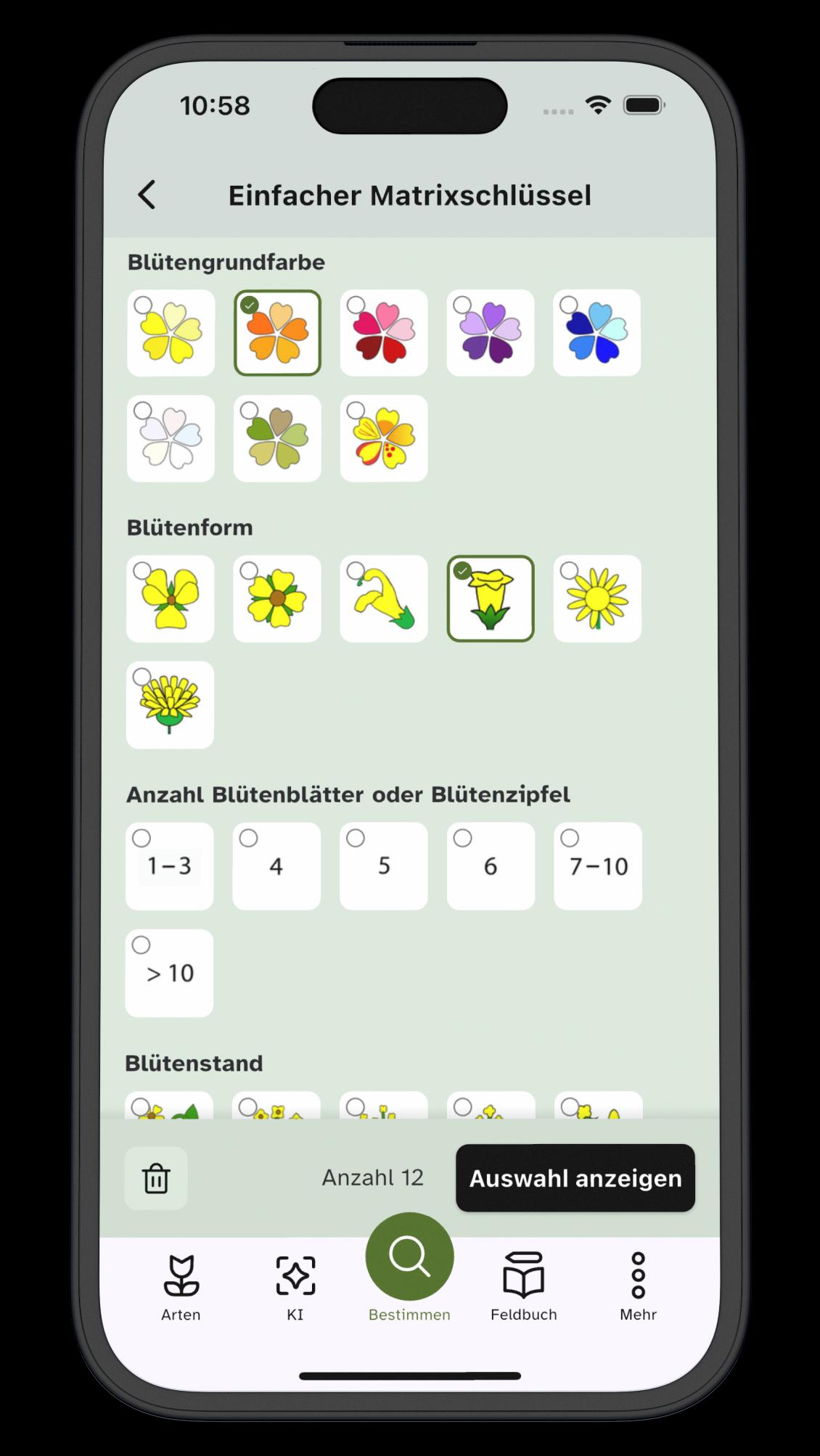
Task: Select the green flower color
Action: click(277, 439)
